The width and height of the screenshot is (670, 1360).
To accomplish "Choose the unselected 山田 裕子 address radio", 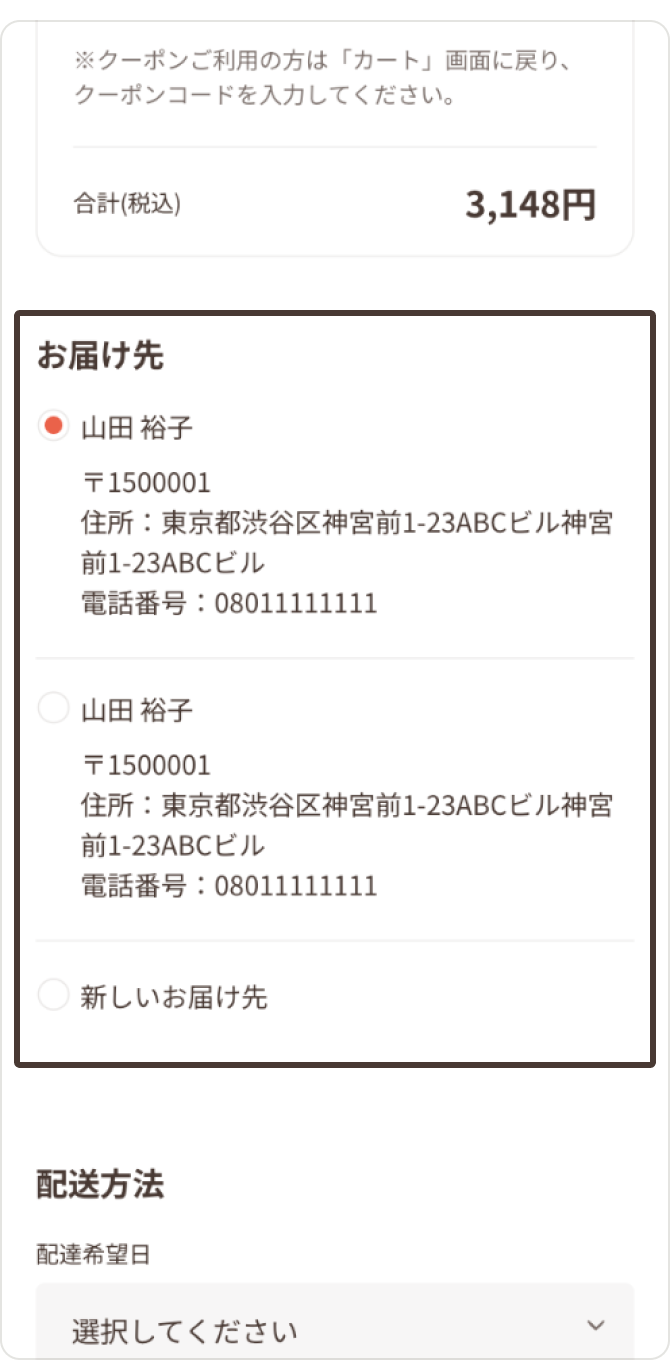I will (x=53, y=709).
